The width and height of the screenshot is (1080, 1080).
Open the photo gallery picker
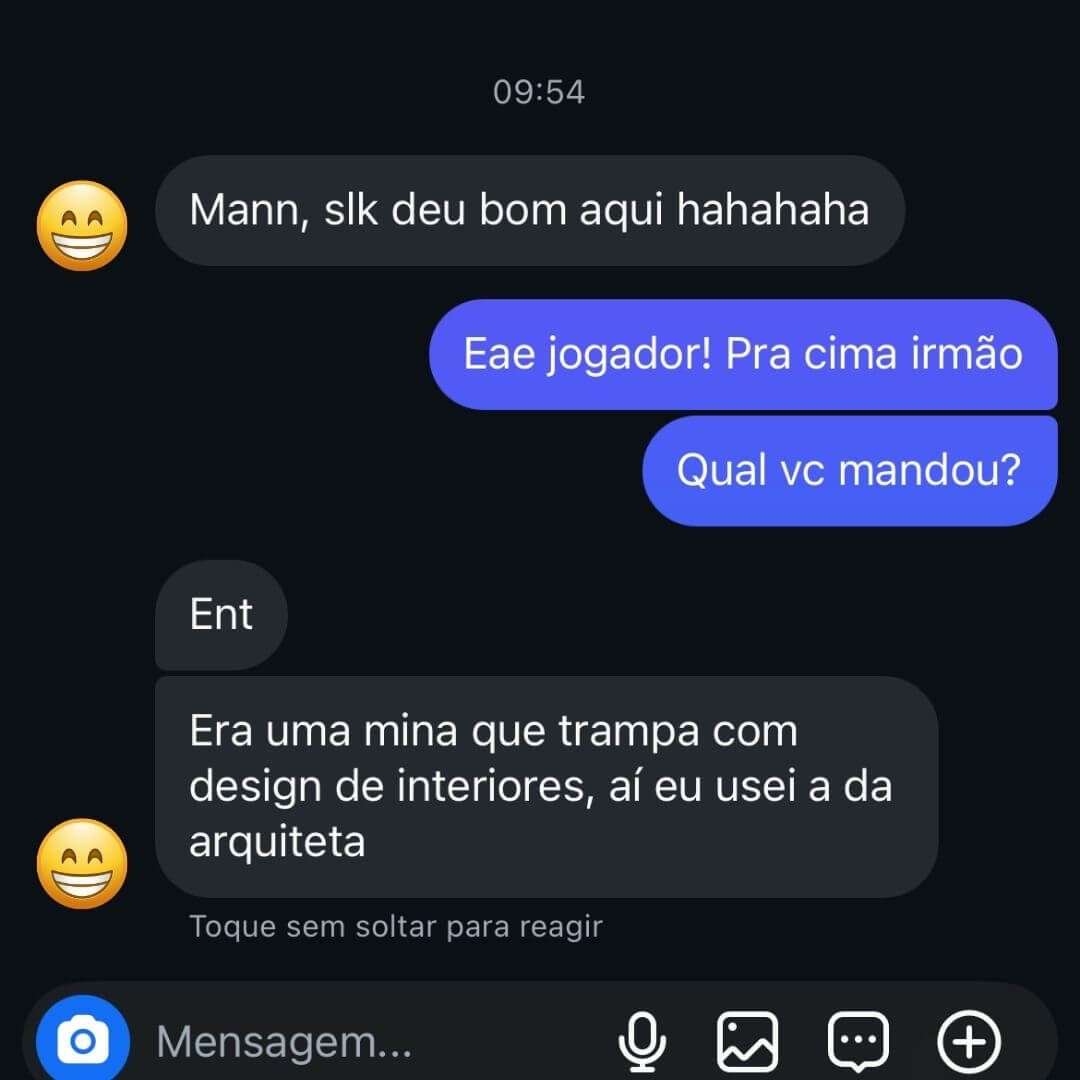point(747,1043)
